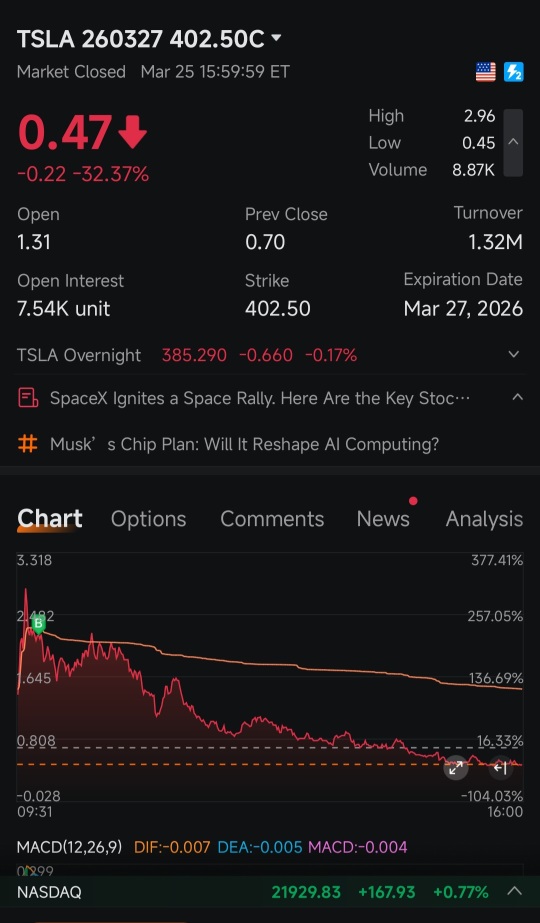Collapse the High Low Volume stats panel

click(513, 142)
